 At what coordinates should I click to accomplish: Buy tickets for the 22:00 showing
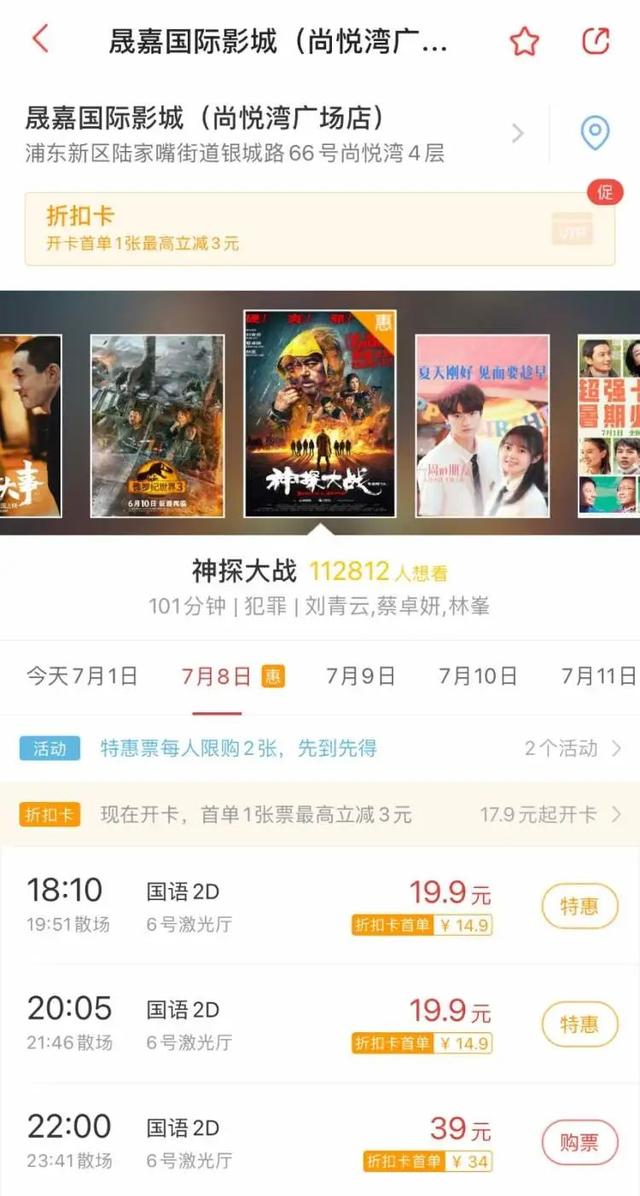click(x=579, y=1142)
